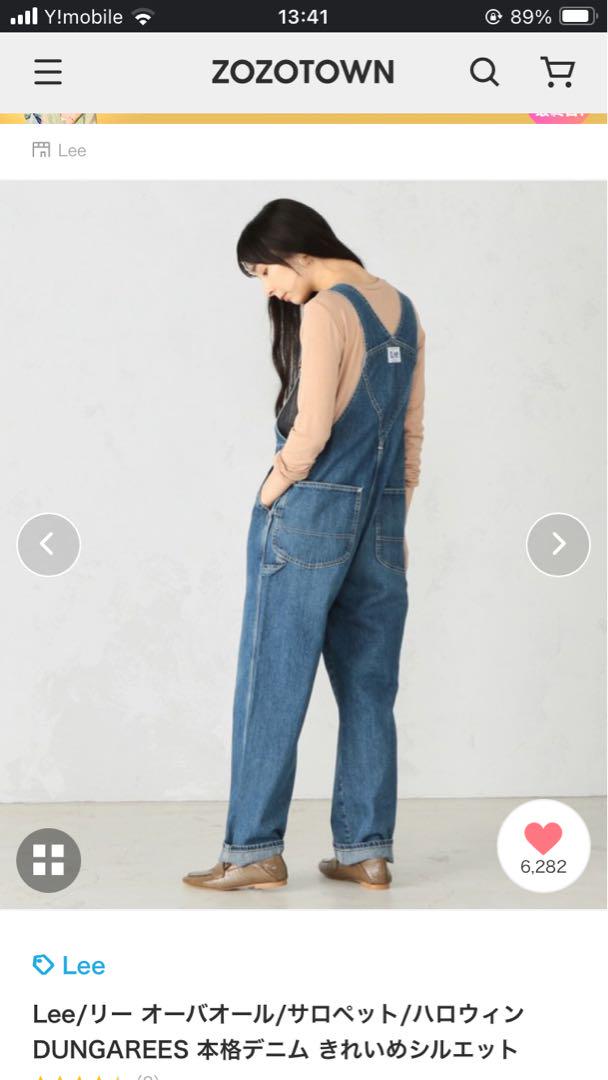Show the previous product photo

tap(48, 544)
